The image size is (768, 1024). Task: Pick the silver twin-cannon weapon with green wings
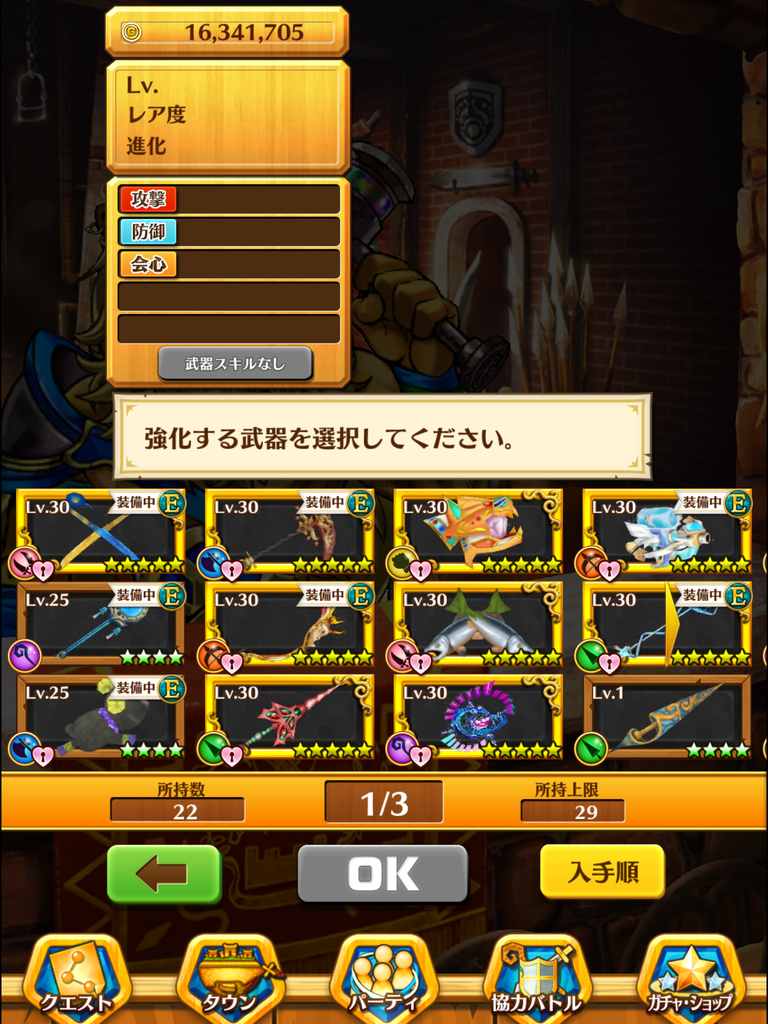478,625
